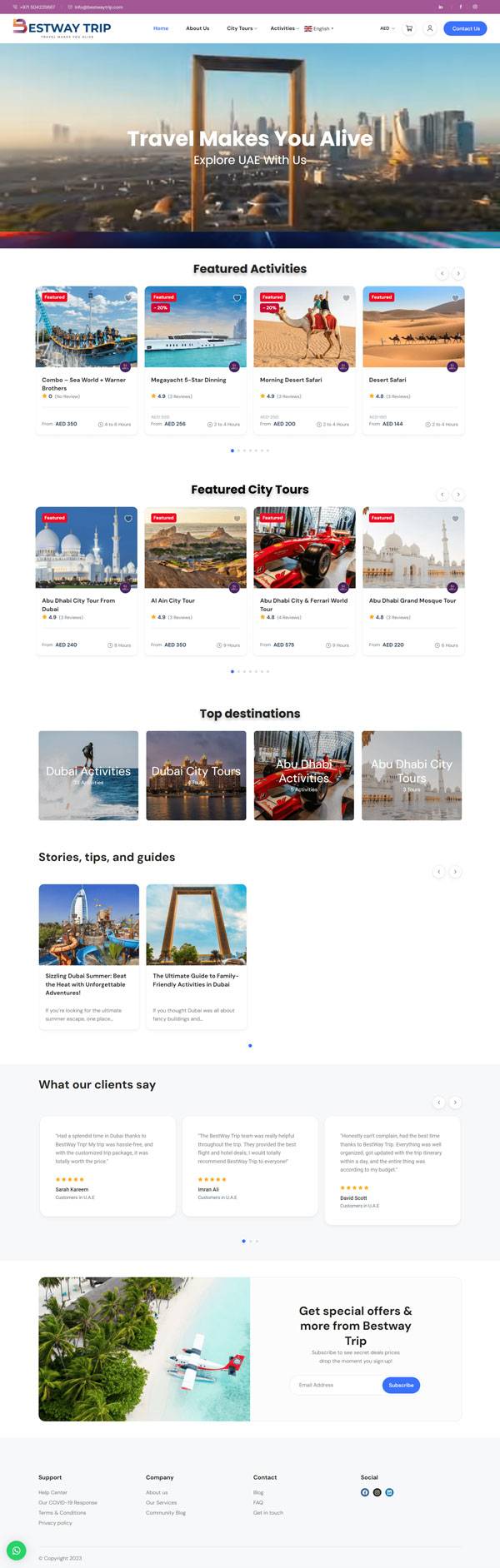
Task: Change the language from English
Action: pos(319,28)
